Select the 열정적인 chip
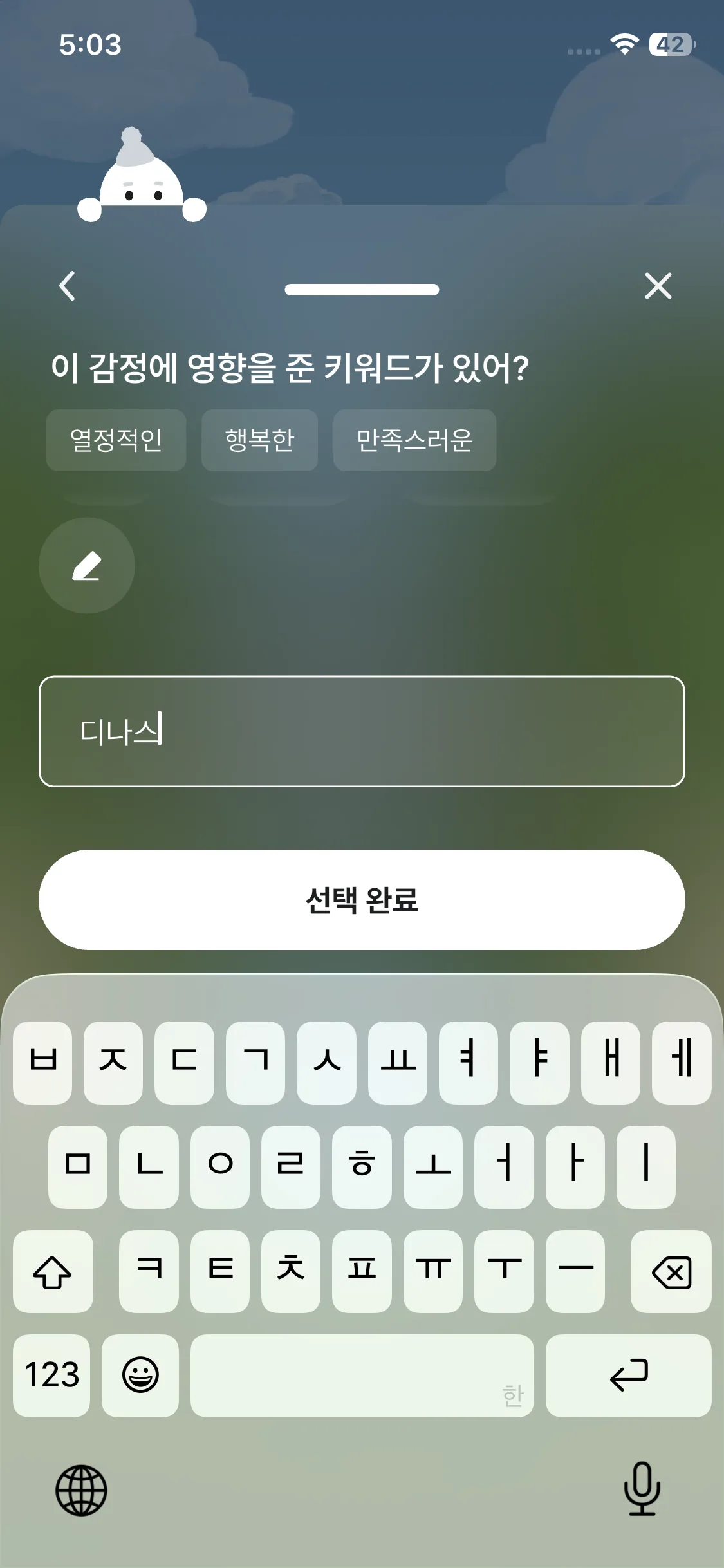The height and width of the screenshot is (1568, 724). point(116,440)
